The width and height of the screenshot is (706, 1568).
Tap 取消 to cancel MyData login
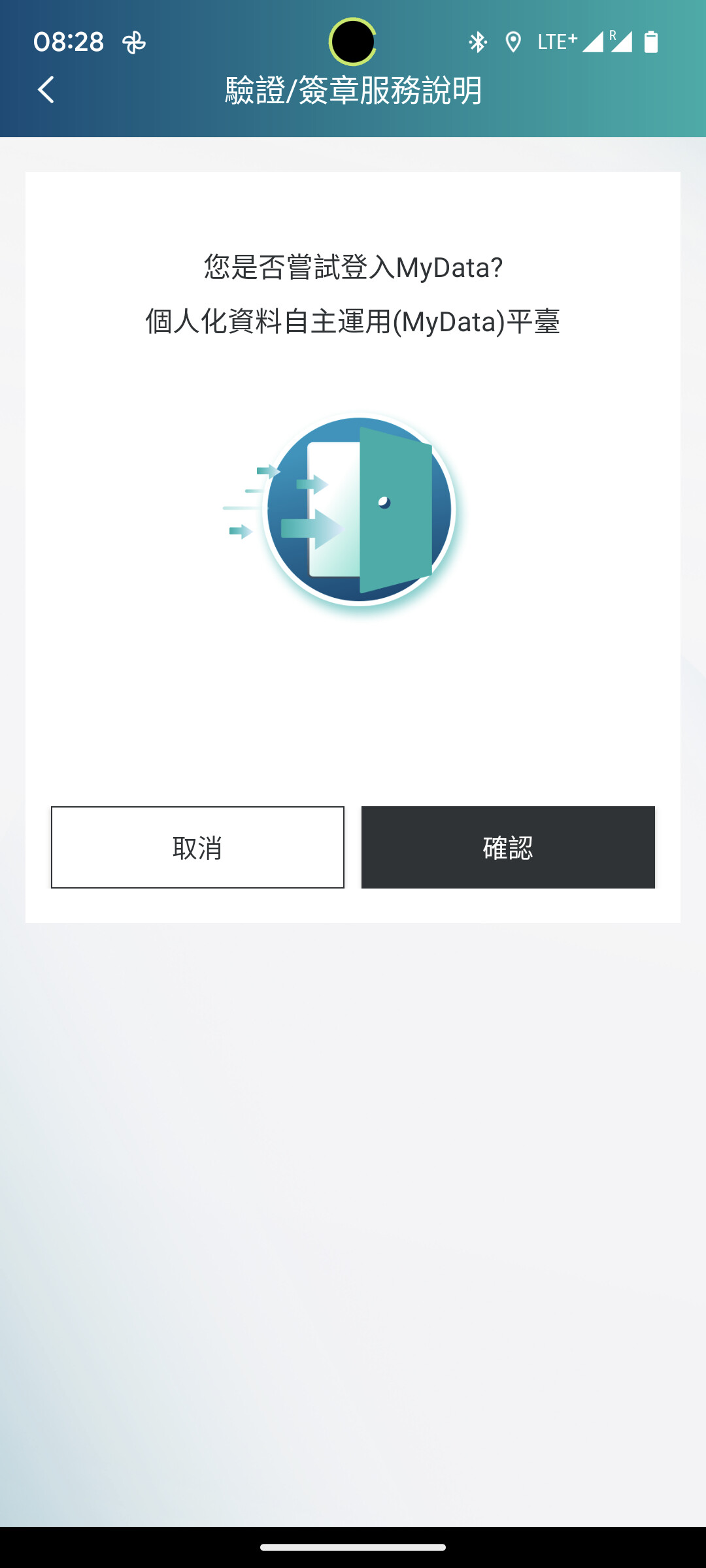[197, 847]
